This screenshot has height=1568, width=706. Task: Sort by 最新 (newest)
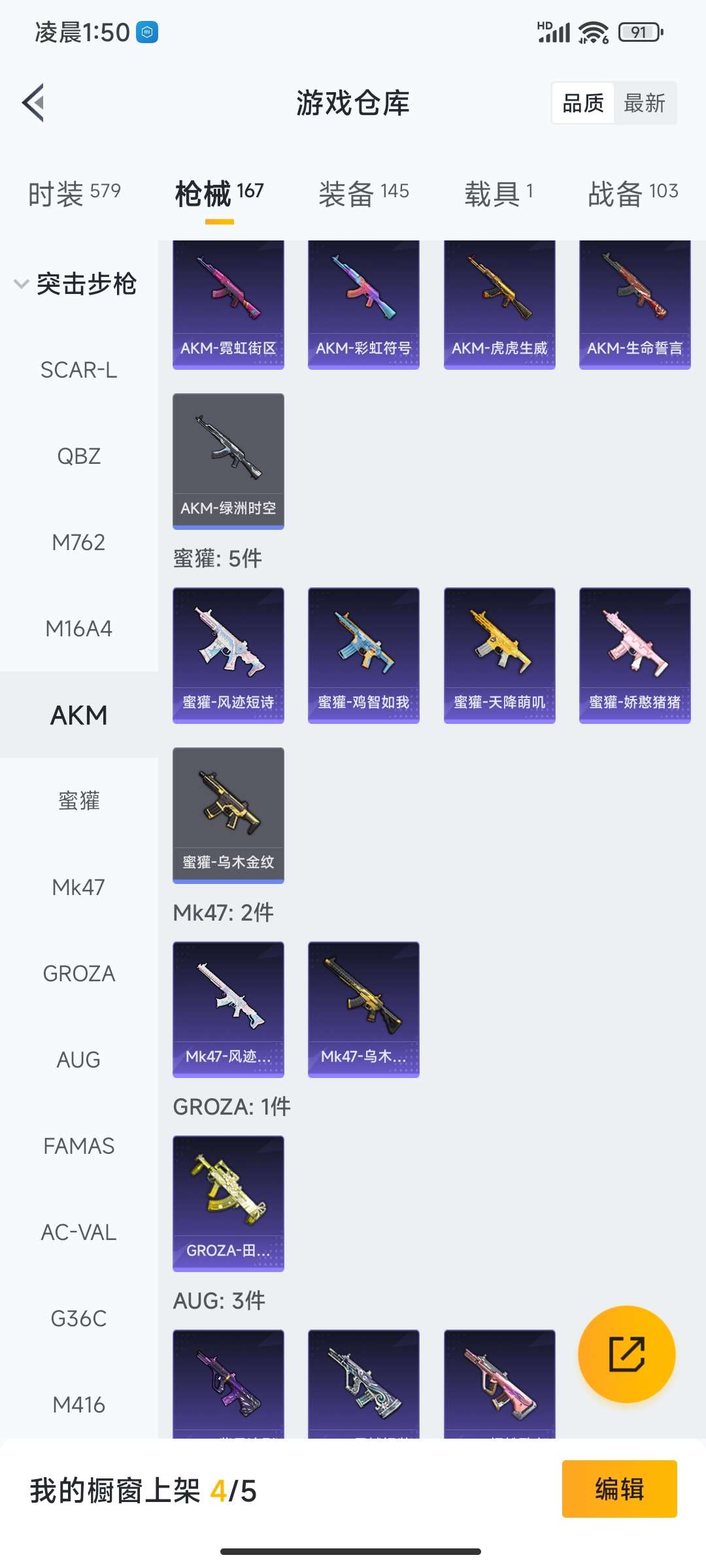point(644,103)
